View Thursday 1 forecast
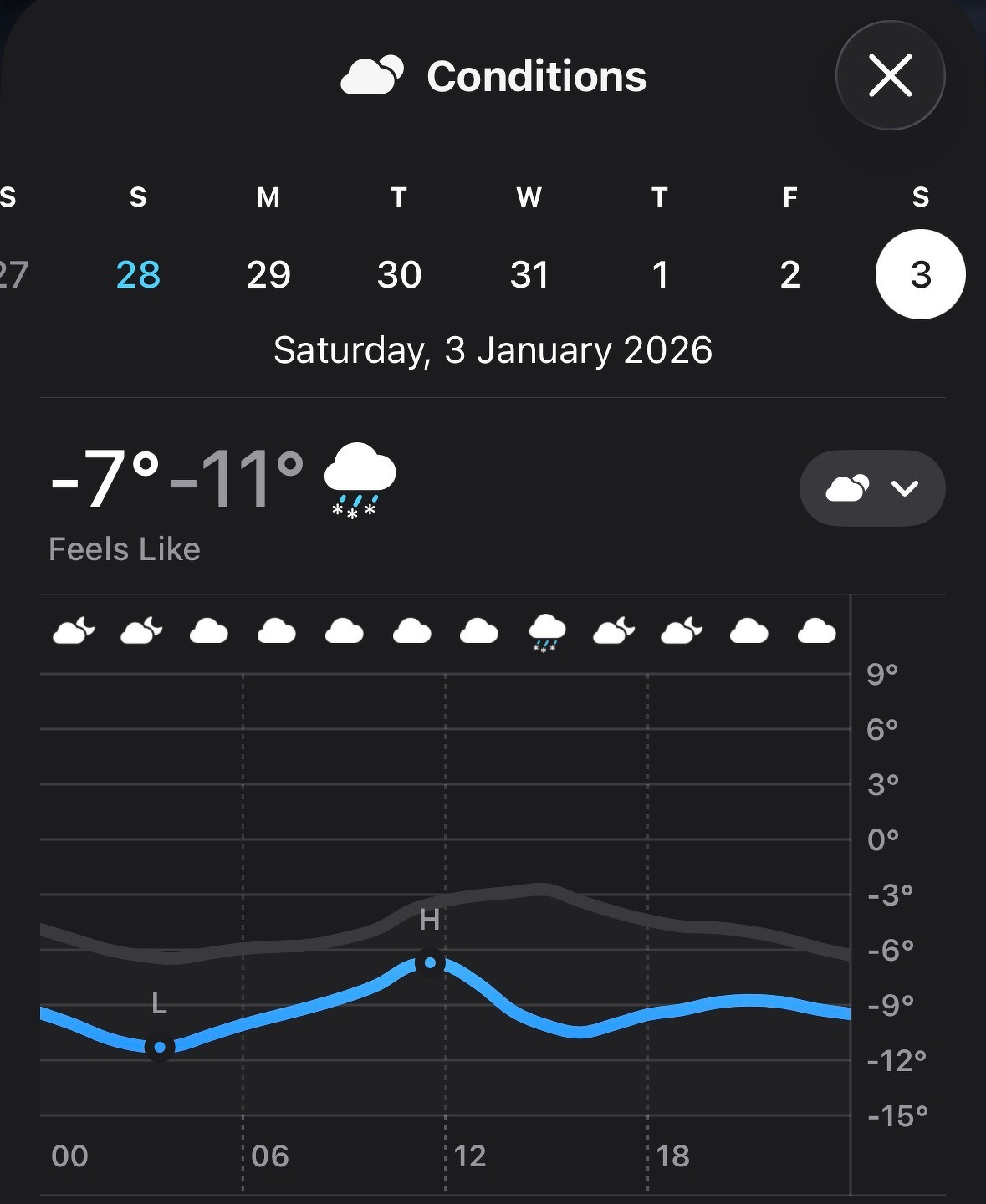 point(660,274)
